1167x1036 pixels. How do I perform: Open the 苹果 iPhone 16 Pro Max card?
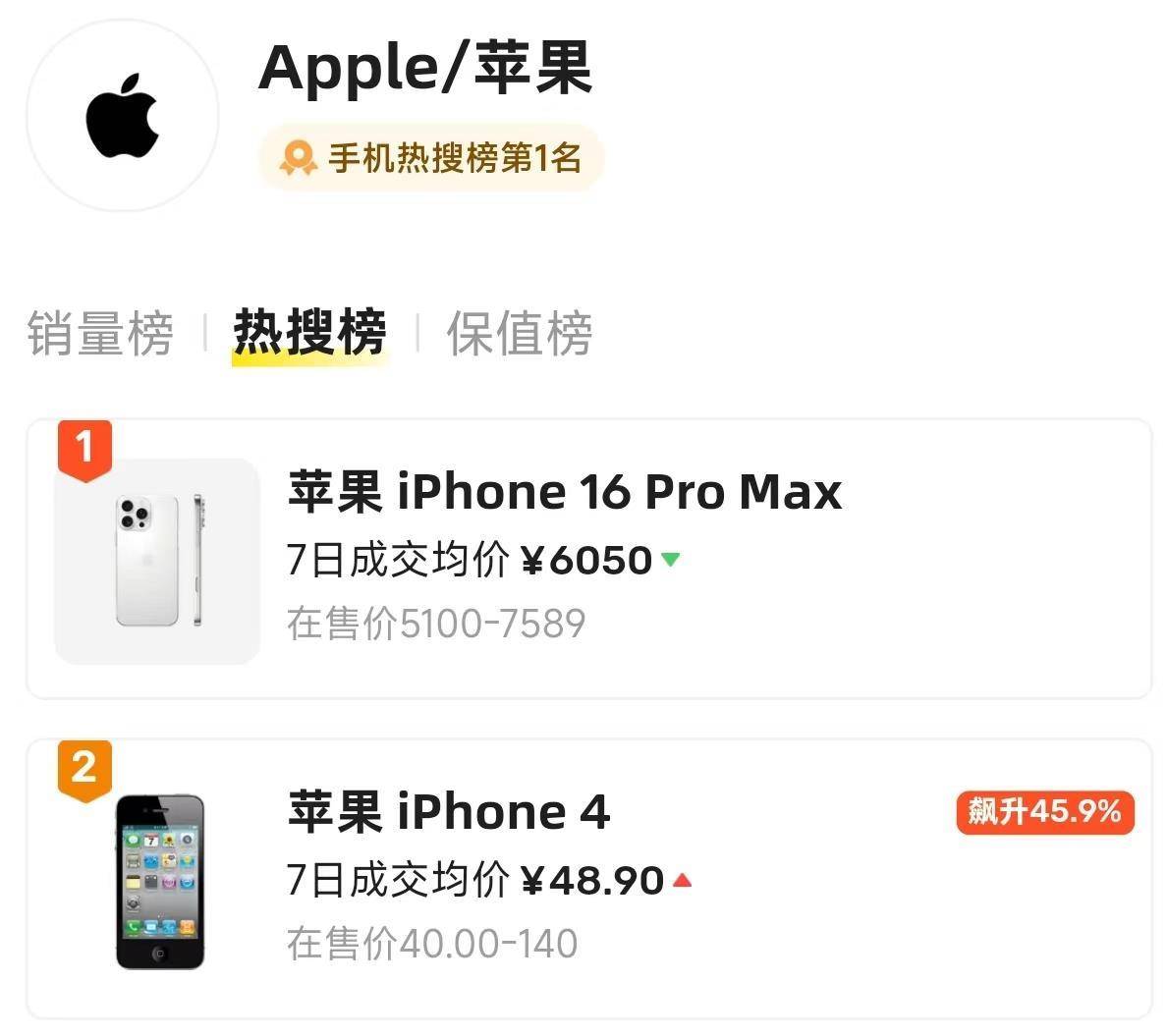pyautogui.click(x=587, y=559)
